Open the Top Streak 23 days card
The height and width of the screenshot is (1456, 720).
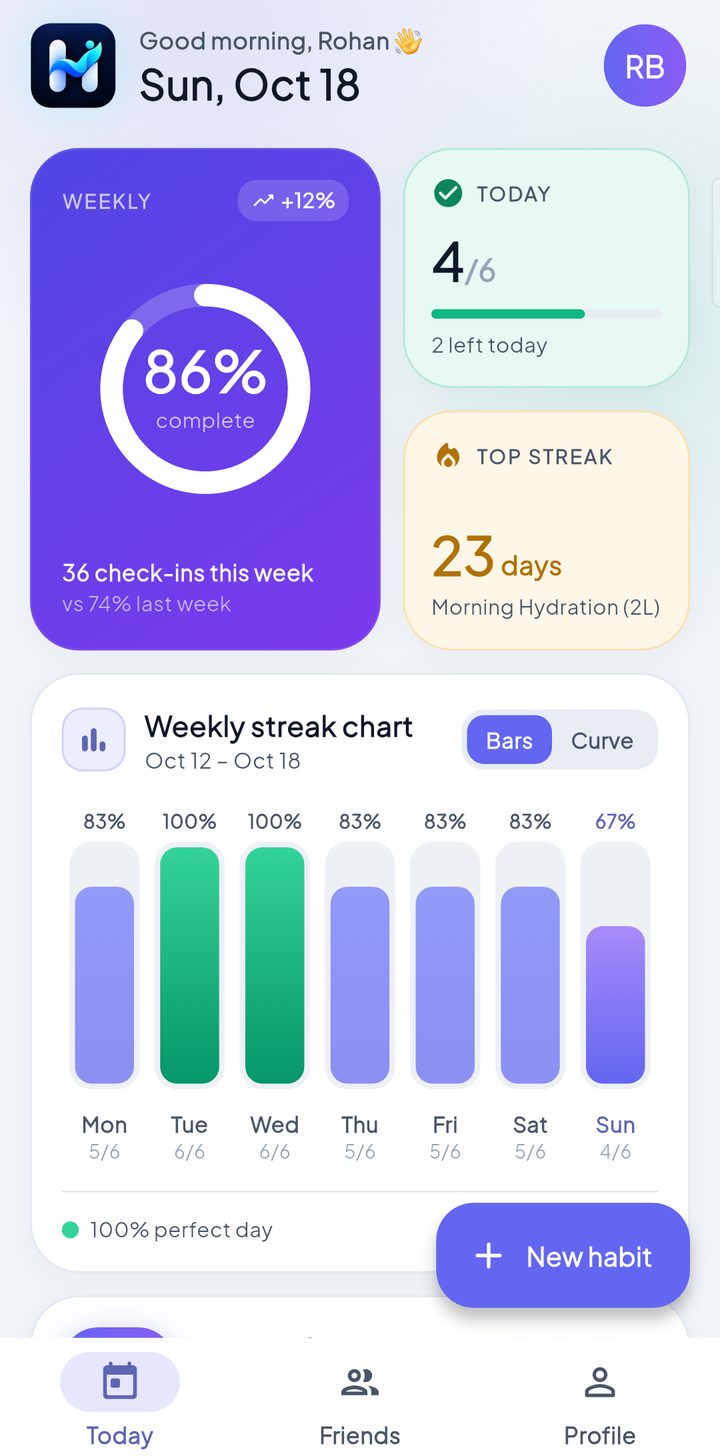[x=546, y=530]
